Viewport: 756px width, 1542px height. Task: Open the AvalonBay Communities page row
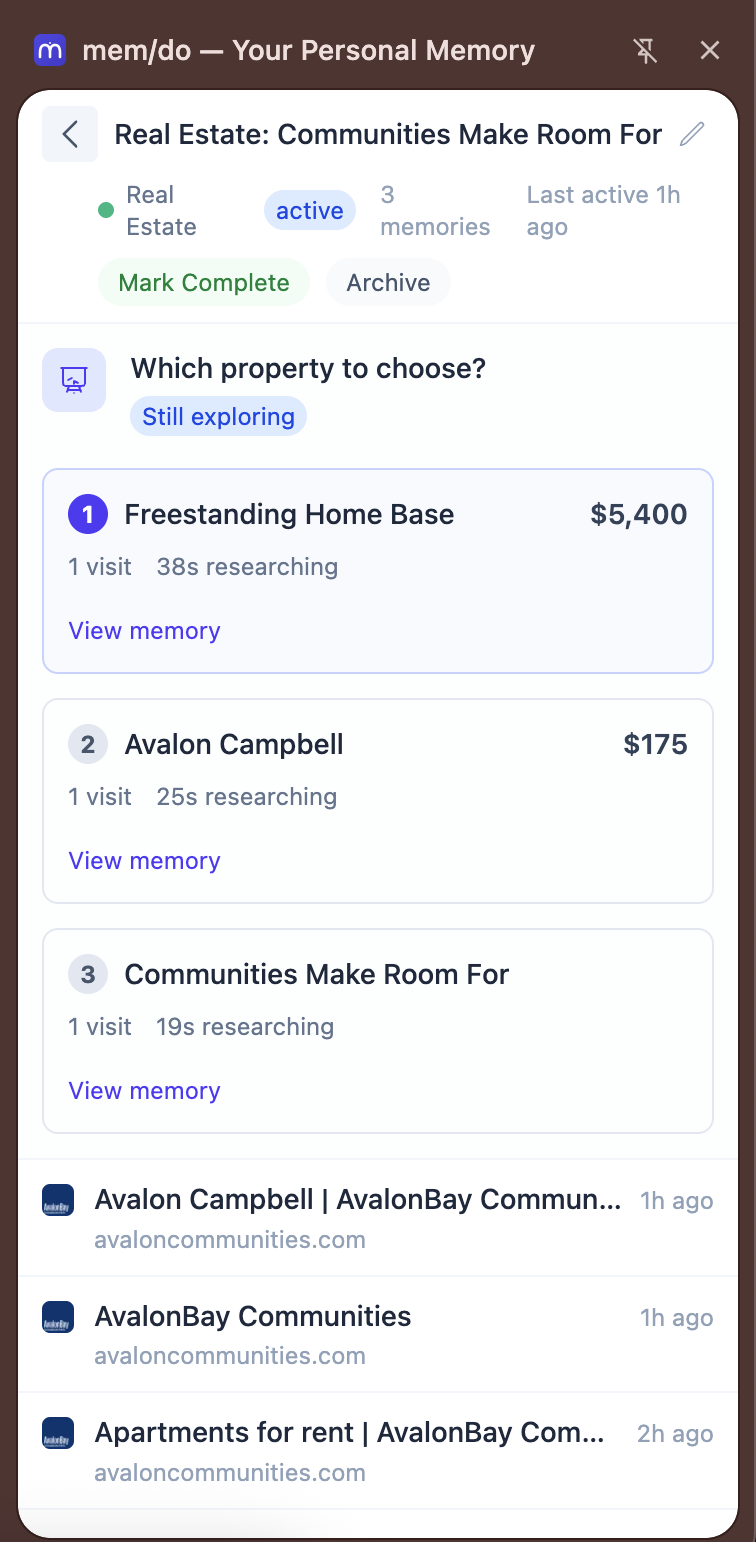(x=253, y=1333)
